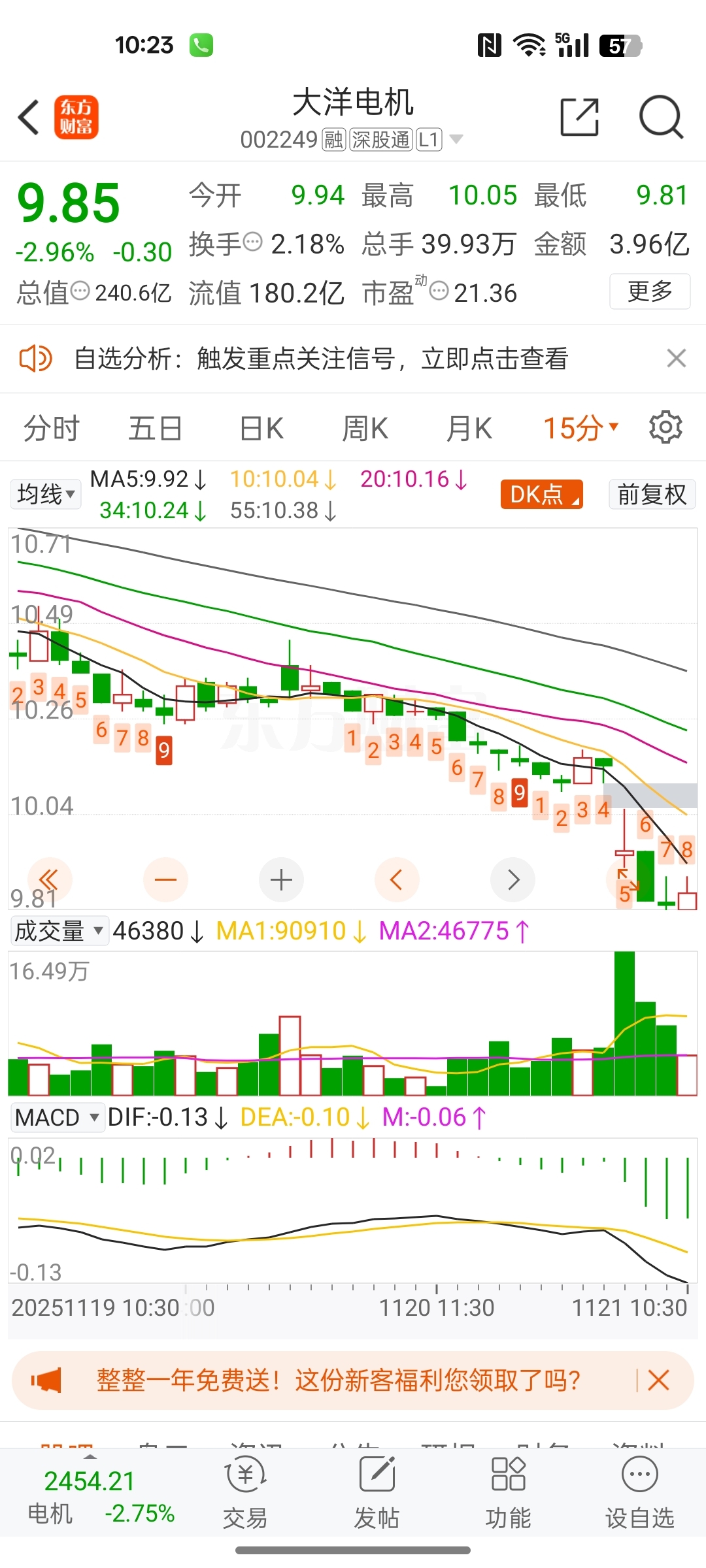Open the MACD indicator dropdown
Image resolution: width=706 pixels, height=1568 pixels.
click(58, 1117)
